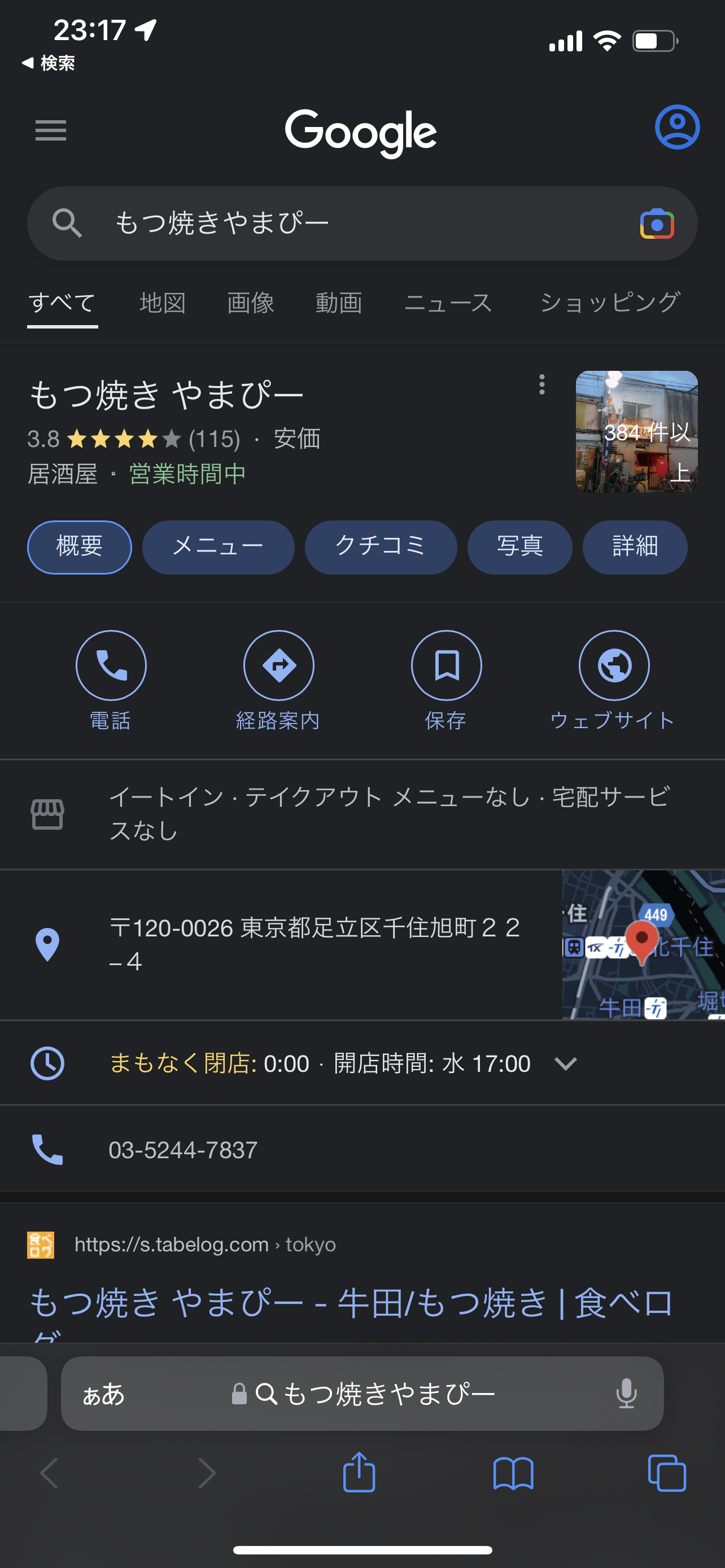The image size is (725, 1568).
Task: Open directions with the 経路案内 icon
Action: click(279, 665)
